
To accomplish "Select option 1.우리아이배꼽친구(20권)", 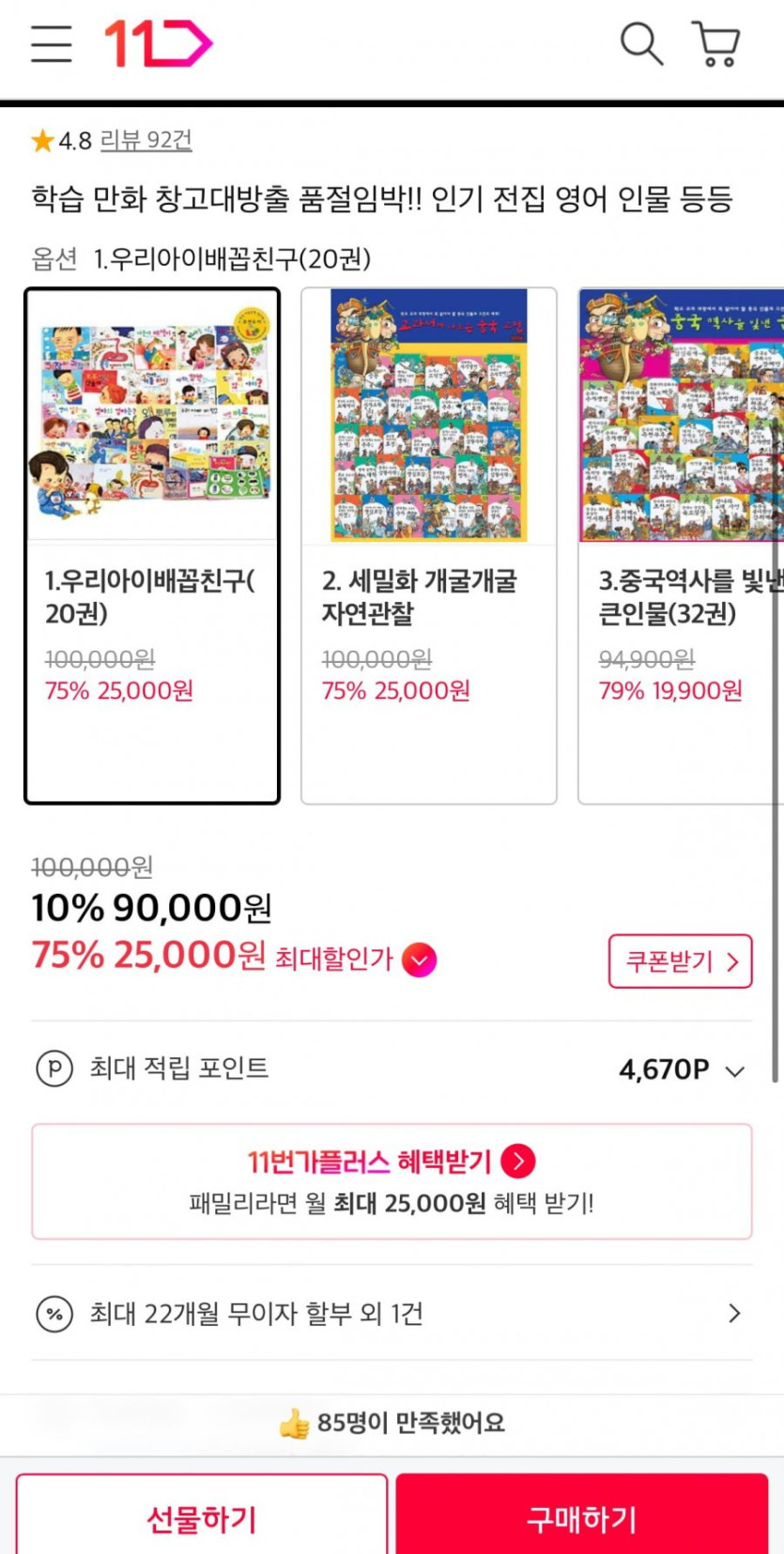I will click(x=152, y=545).
